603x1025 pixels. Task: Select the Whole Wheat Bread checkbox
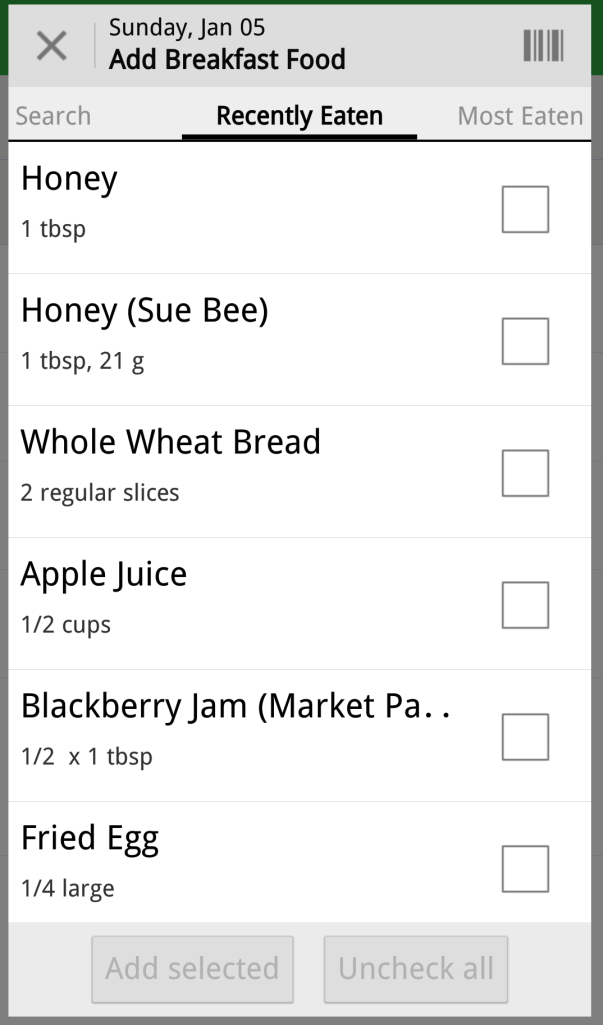[525, 473]
